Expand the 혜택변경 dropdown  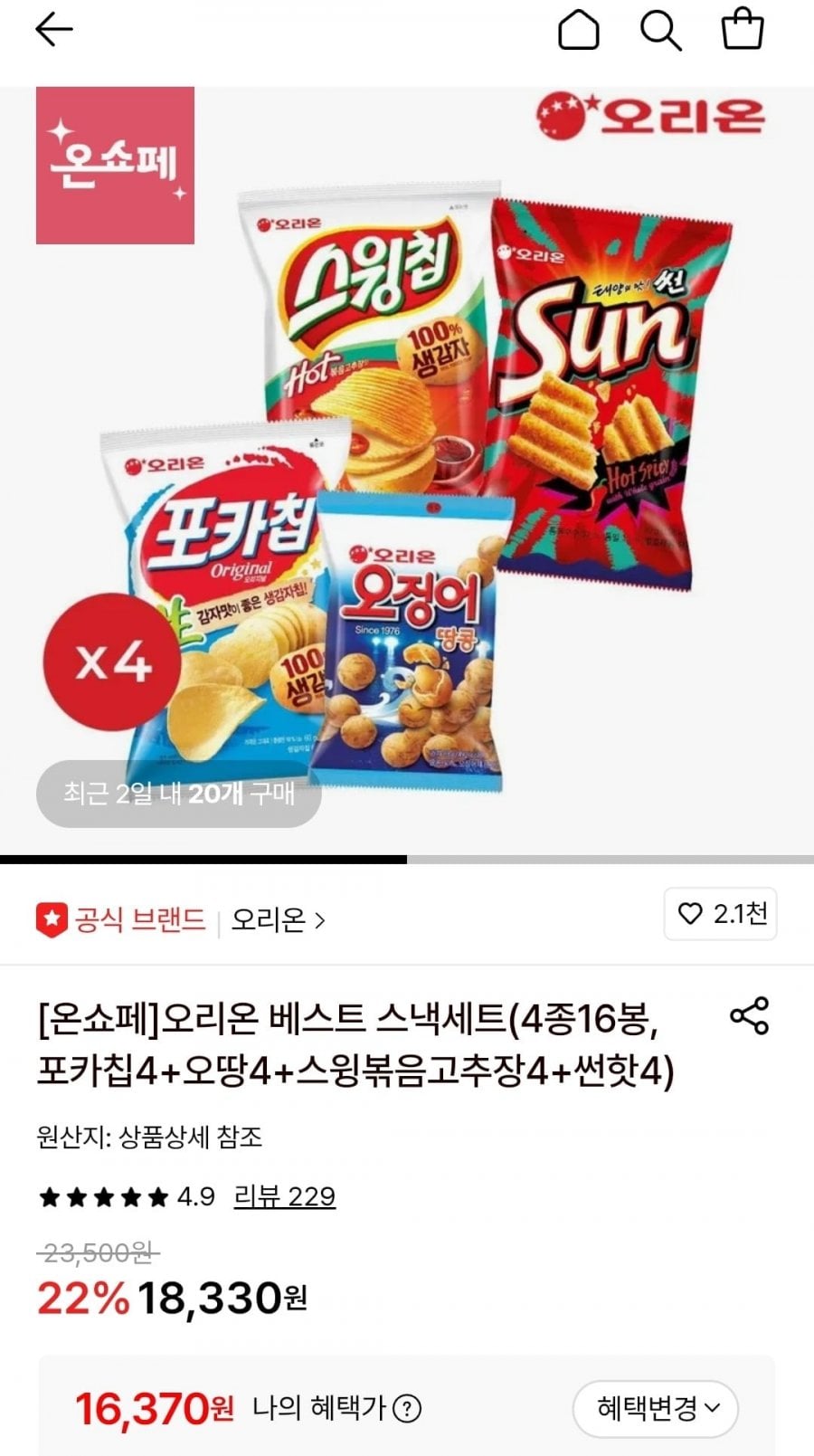pyautogui.click(x=656, y=1408)
